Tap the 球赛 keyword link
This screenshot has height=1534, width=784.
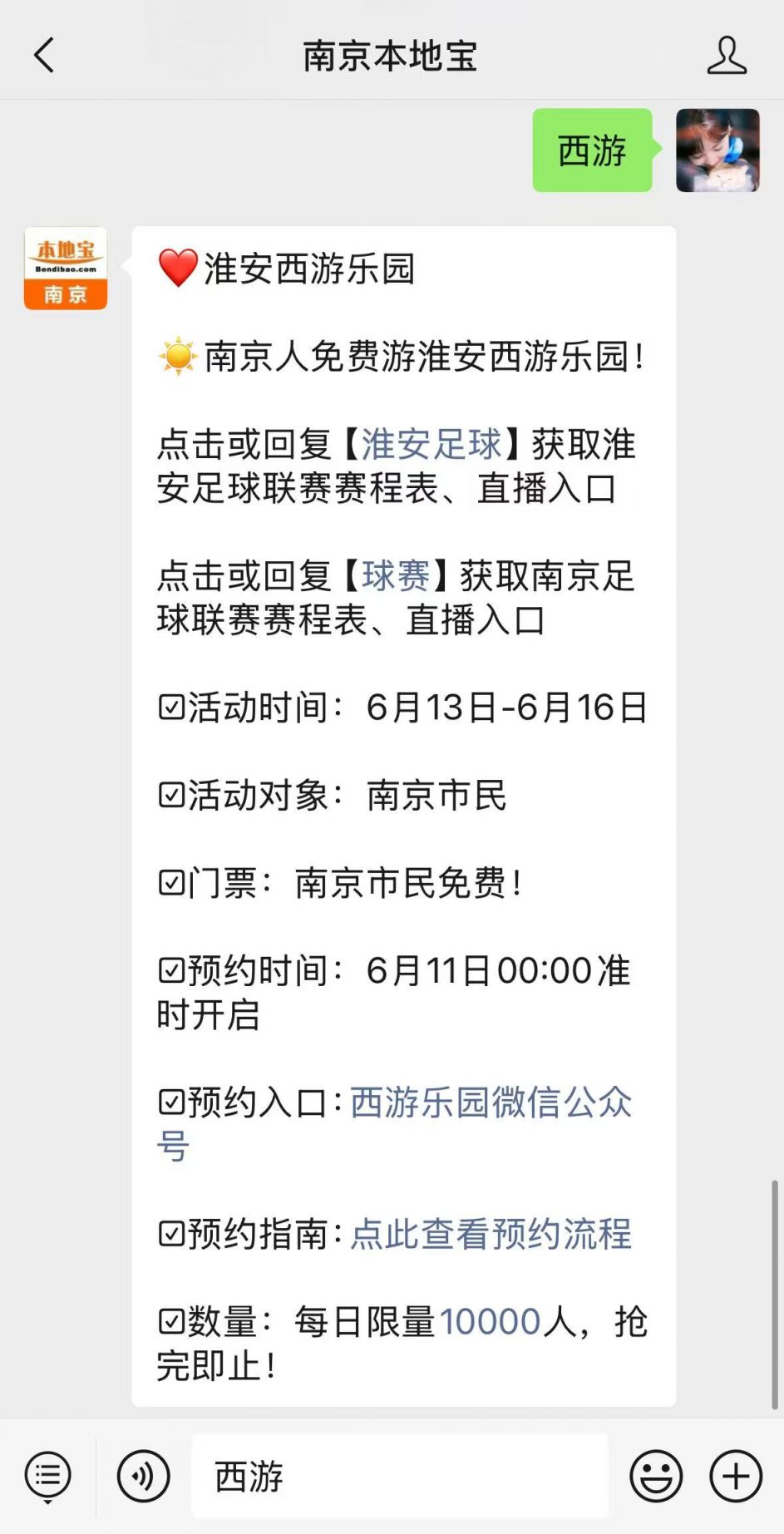click(x=396, y=576)
